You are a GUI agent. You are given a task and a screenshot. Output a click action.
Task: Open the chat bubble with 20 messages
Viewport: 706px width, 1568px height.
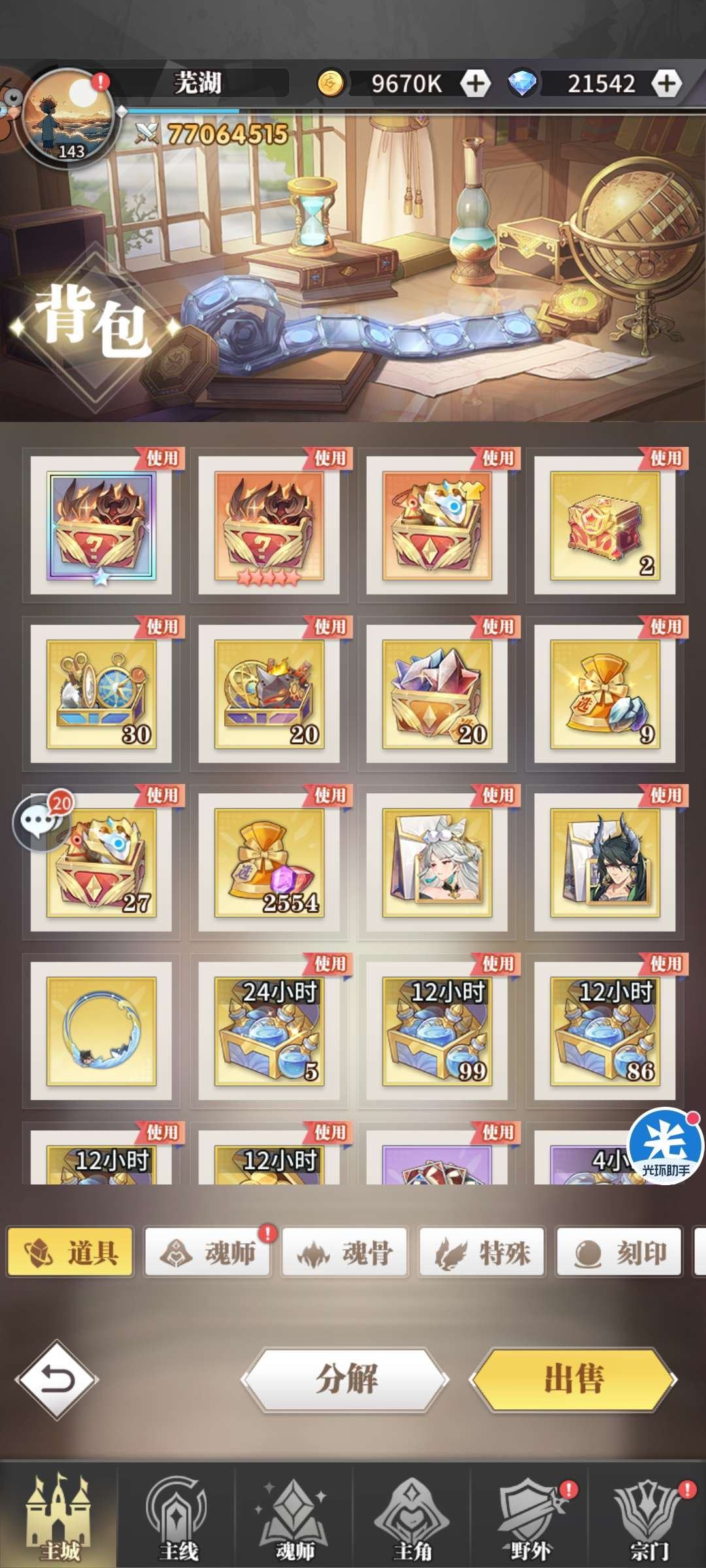pos(42,822)
